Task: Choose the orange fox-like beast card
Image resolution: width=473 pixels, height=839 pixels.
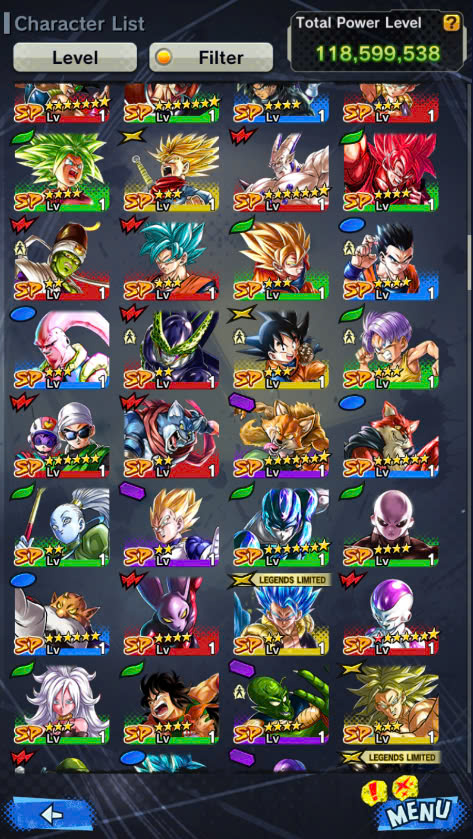Action: (281, 438)
